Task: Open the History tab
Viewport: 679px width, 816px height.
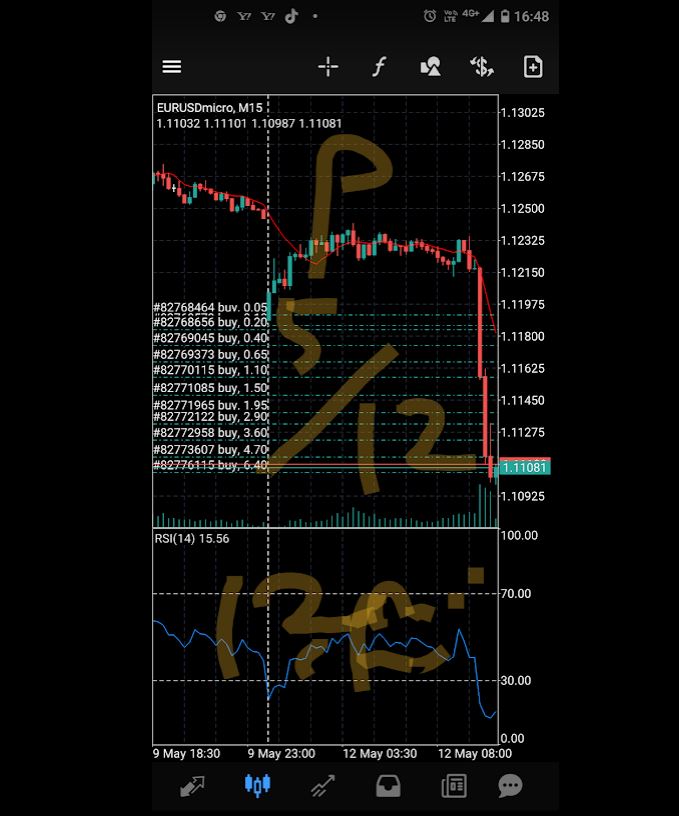Action: pyautogui.click(x=388, y=786)
